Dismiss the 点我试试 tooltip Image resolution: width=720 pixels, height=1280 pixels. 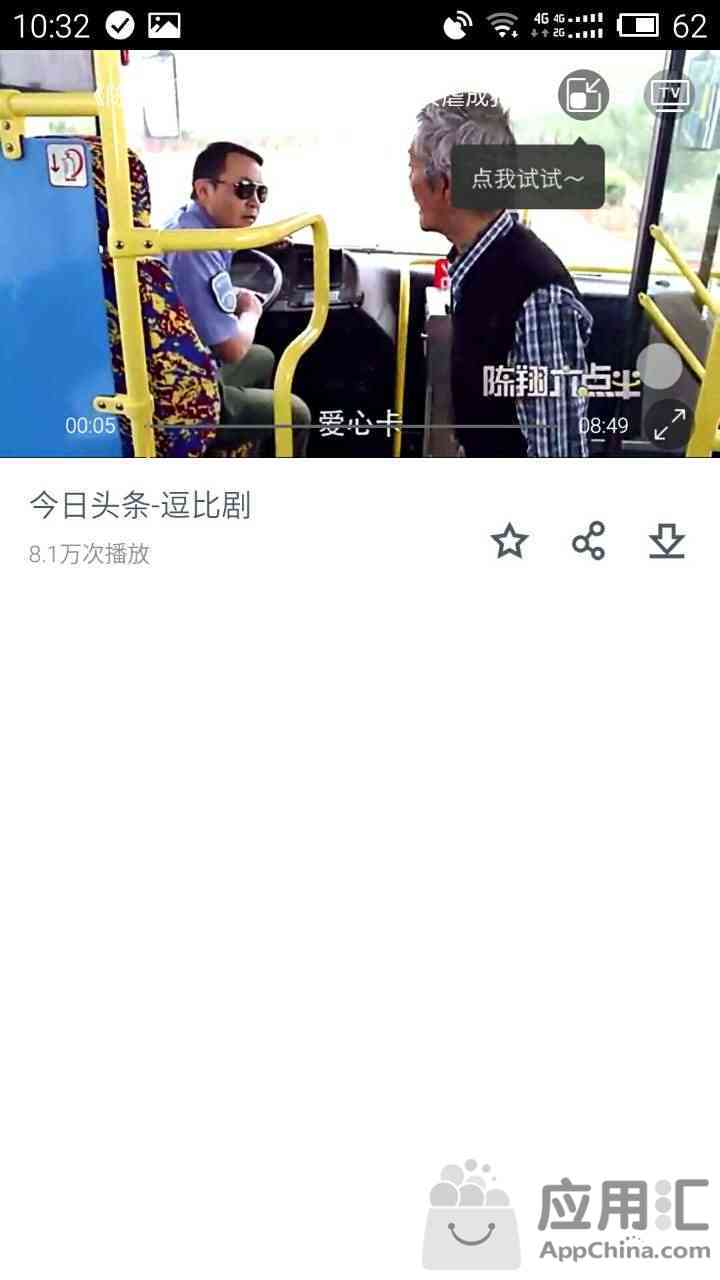(x=527, y=178)
